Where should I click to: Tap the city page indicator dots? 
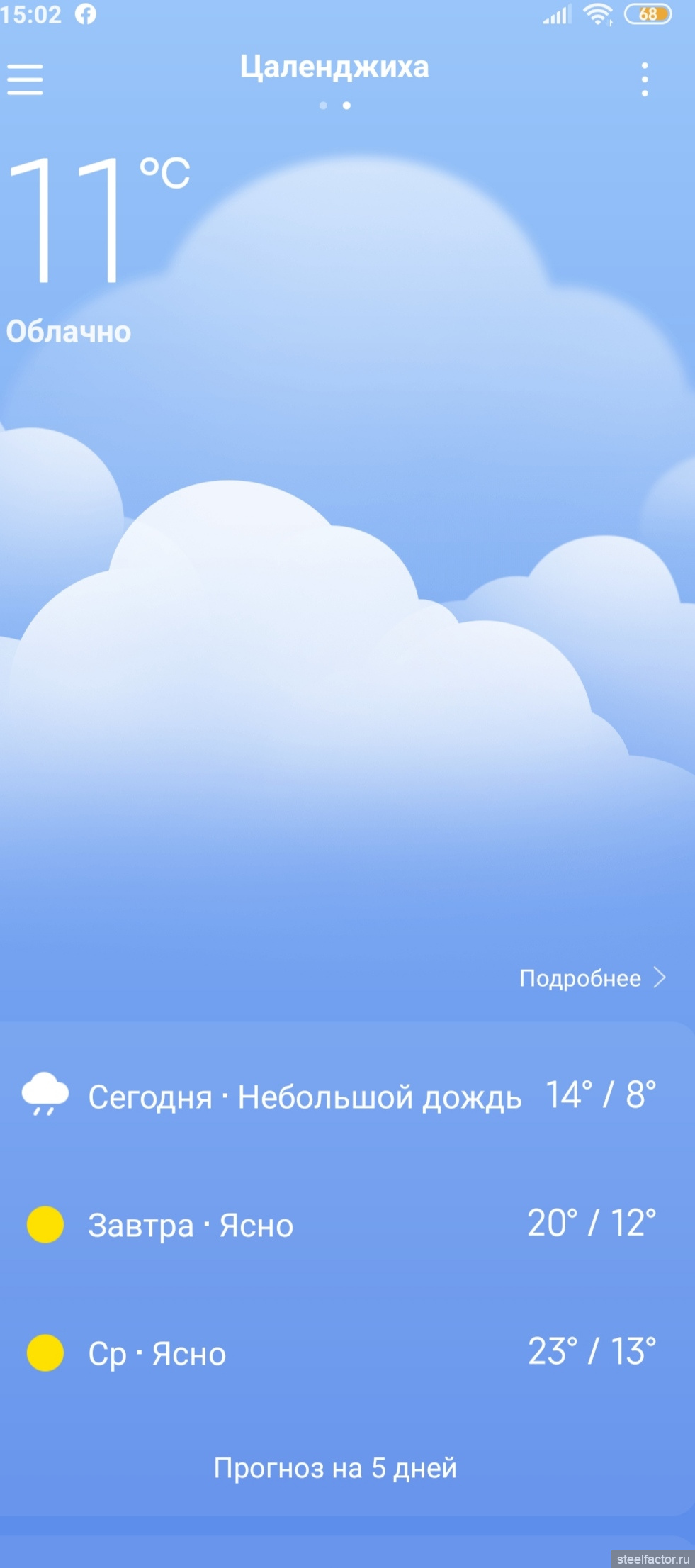(x=335, y=106)
